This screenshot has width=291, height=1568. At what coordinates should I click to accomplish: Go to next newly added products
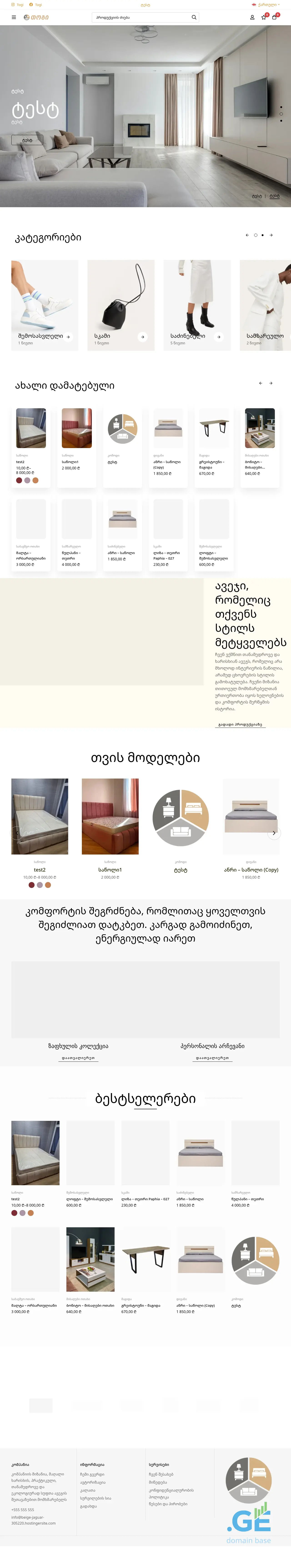[x=271, y=383]
